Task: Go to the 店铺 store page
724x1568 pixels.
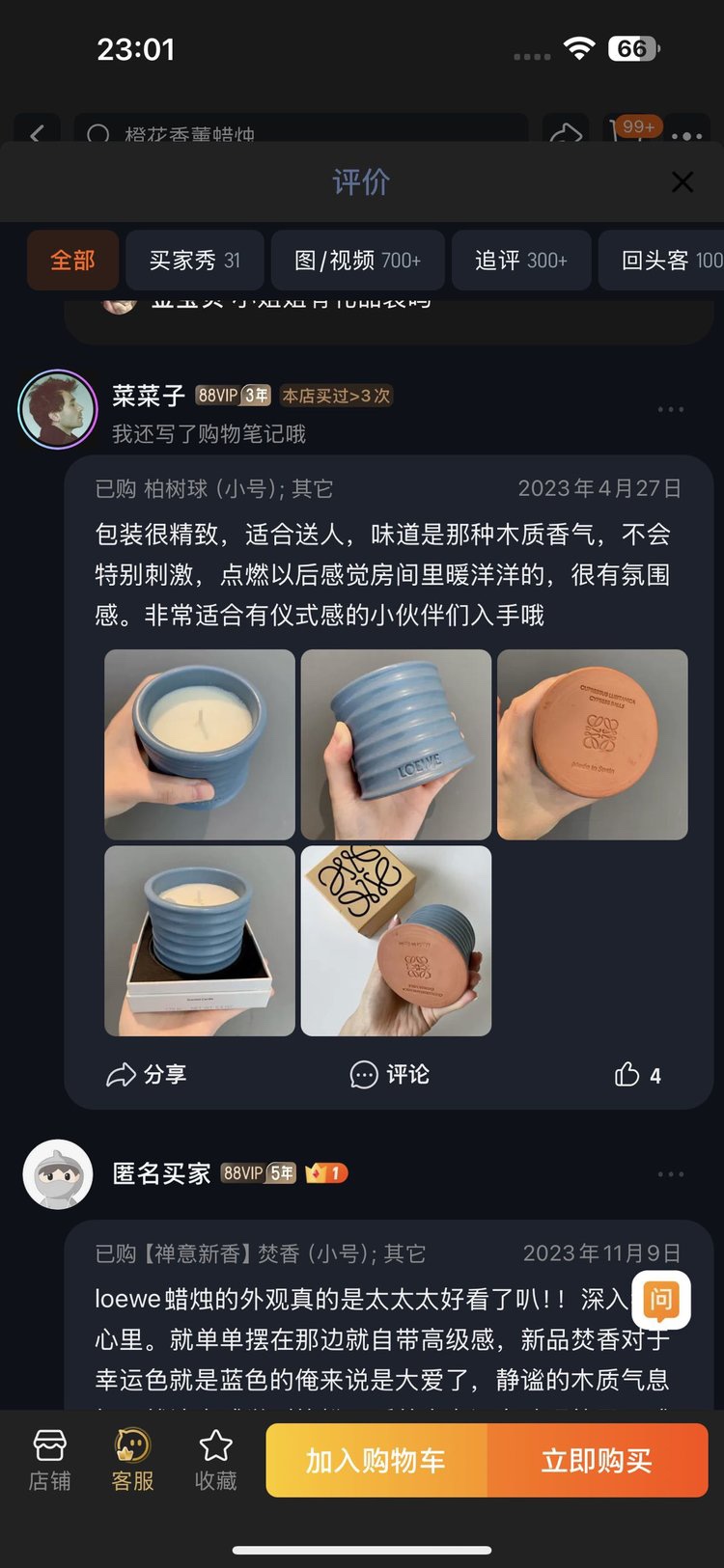Action: (x=49, y=1461)
